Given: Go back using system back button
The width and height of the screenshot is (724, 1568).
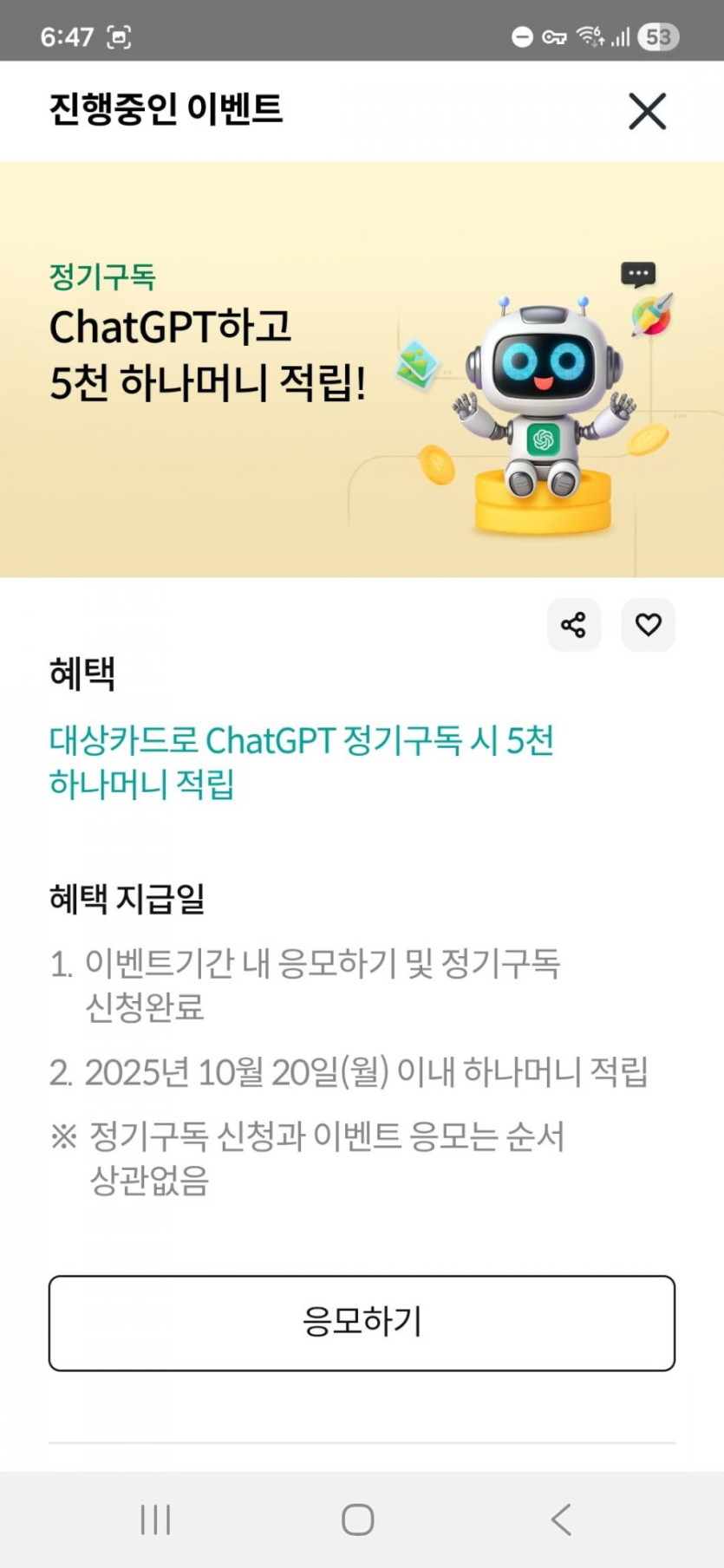Looking at the screenshot, I should coord(561,1519).
